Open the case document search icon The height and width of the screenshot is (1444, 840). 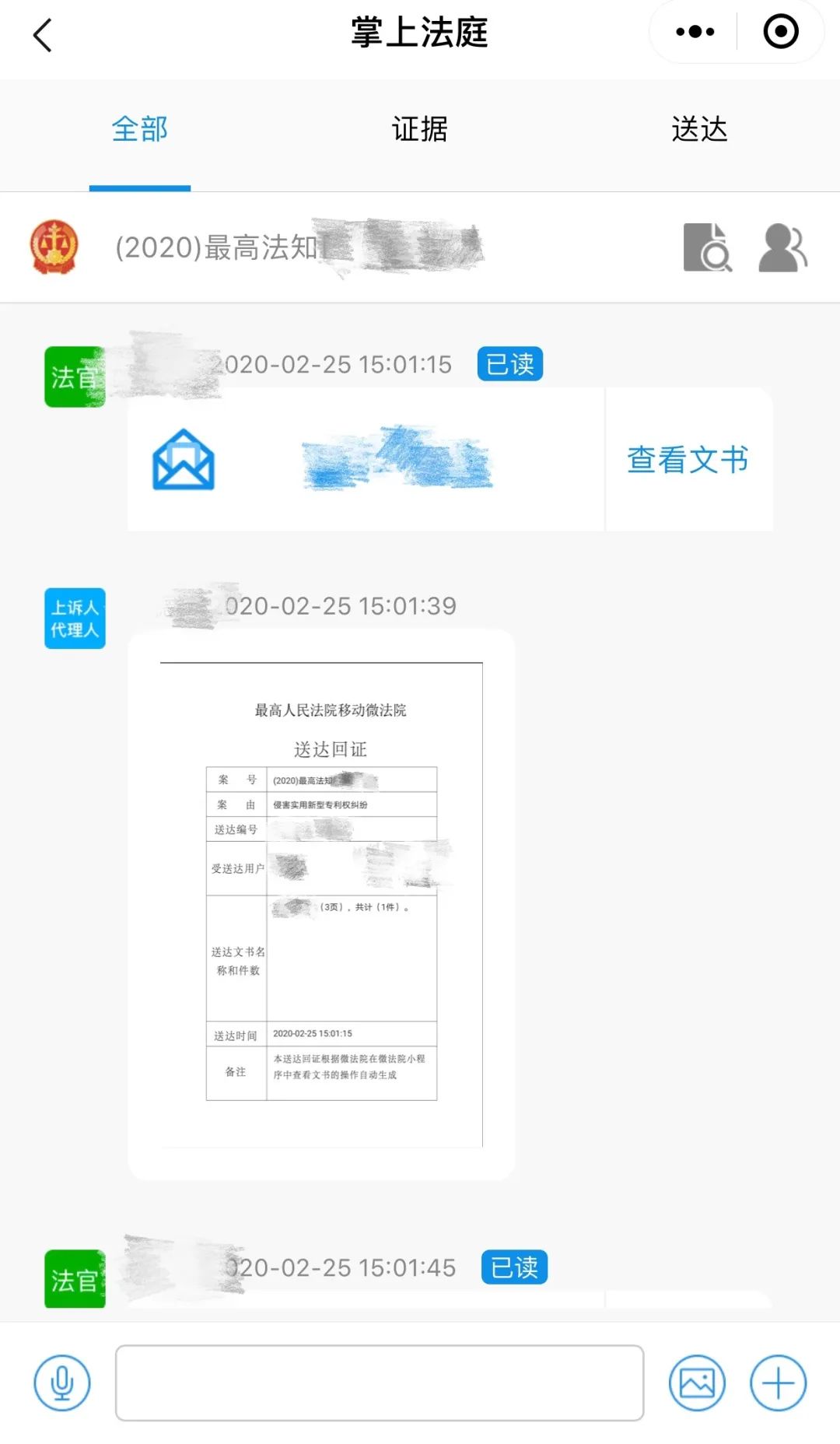707,247
